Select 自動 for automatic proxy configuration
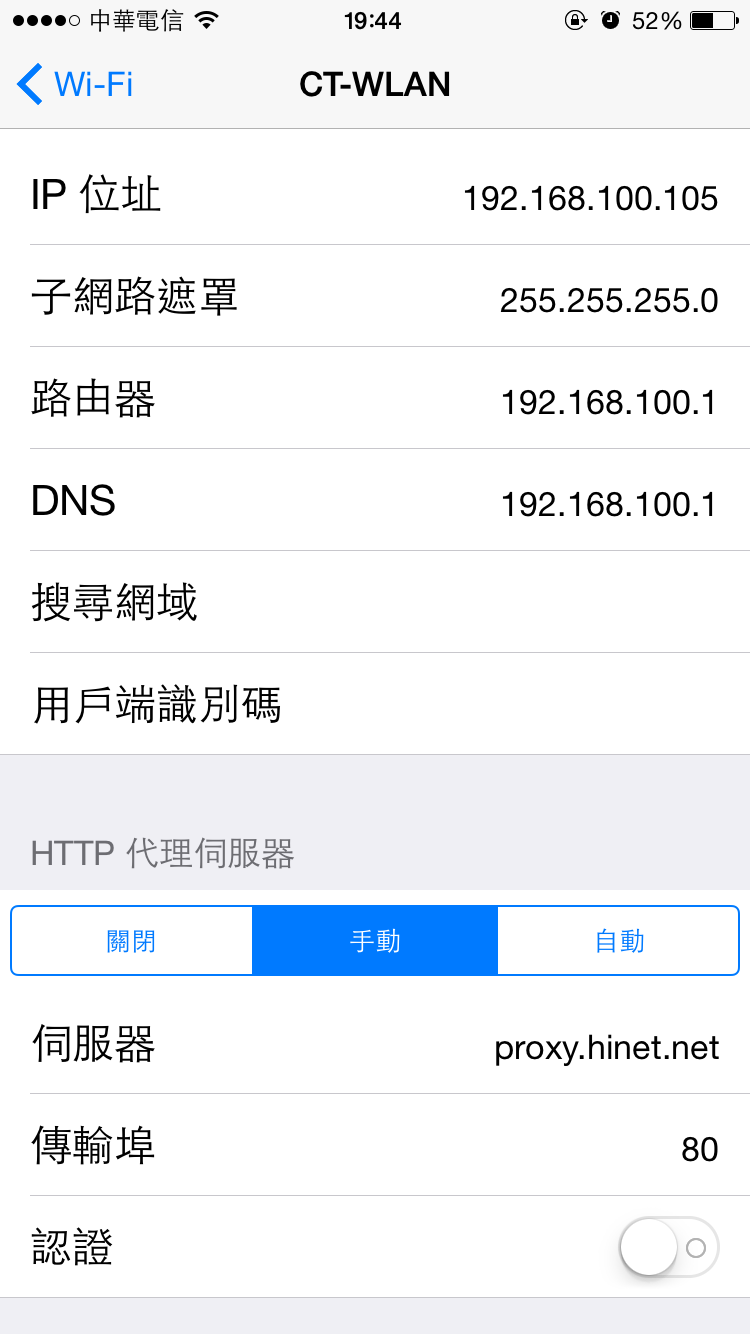 618,939
